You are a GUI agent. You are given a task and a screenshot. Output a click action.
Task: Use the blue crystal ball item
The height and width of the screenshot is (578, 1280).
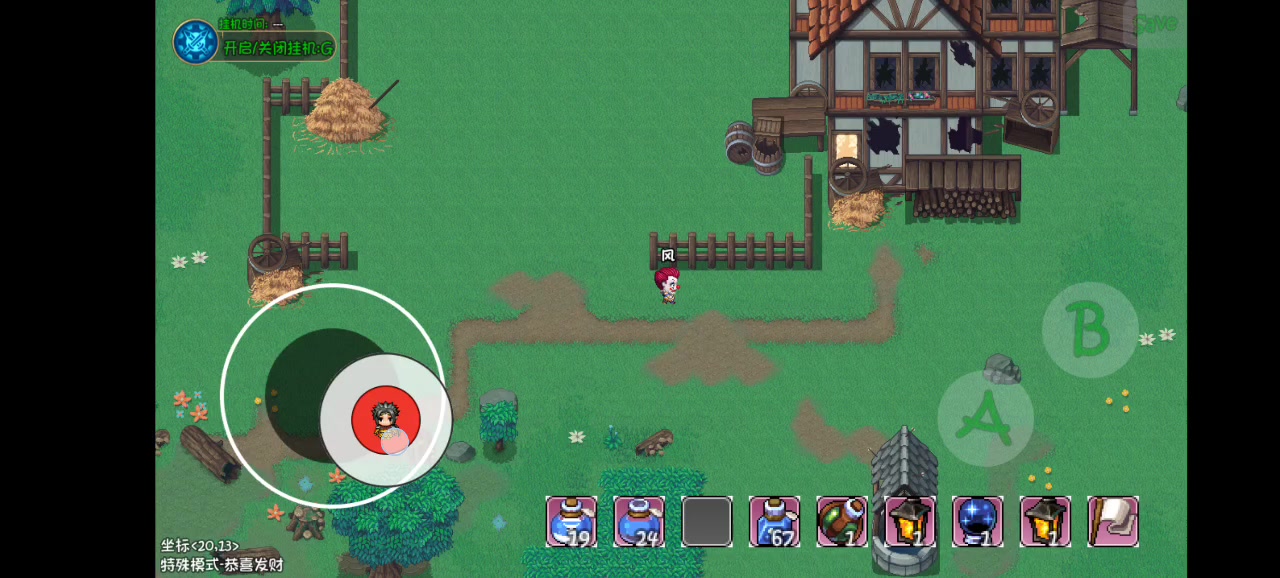[x=977, y=521]
